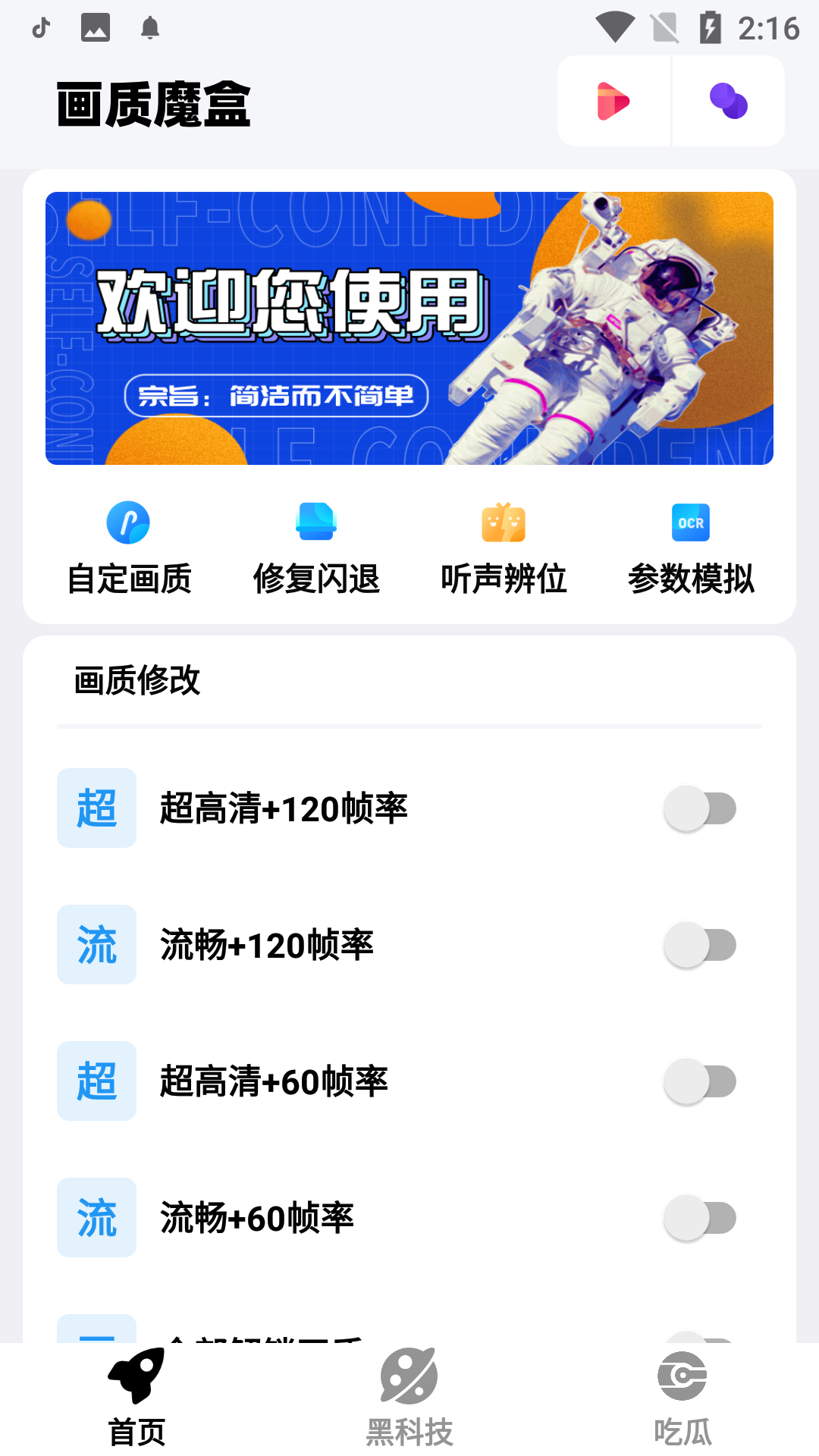
Task: Select the 修复闪退 crash fix tool
Action: point(316,546)
